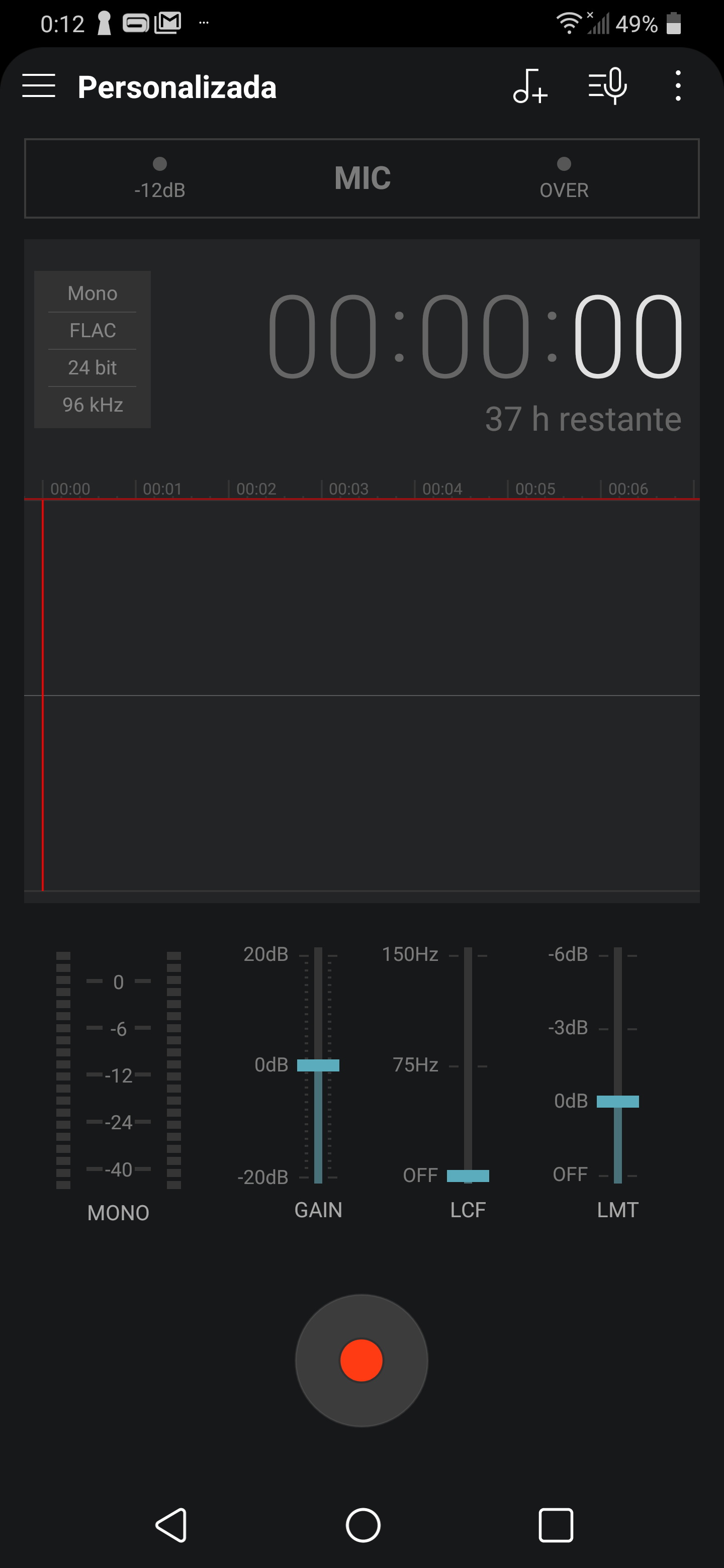Go back with the system back button
Image resolution: width=724 pixels, height=1568 pixels.
pyautogui.click(x=171, y=1525)
